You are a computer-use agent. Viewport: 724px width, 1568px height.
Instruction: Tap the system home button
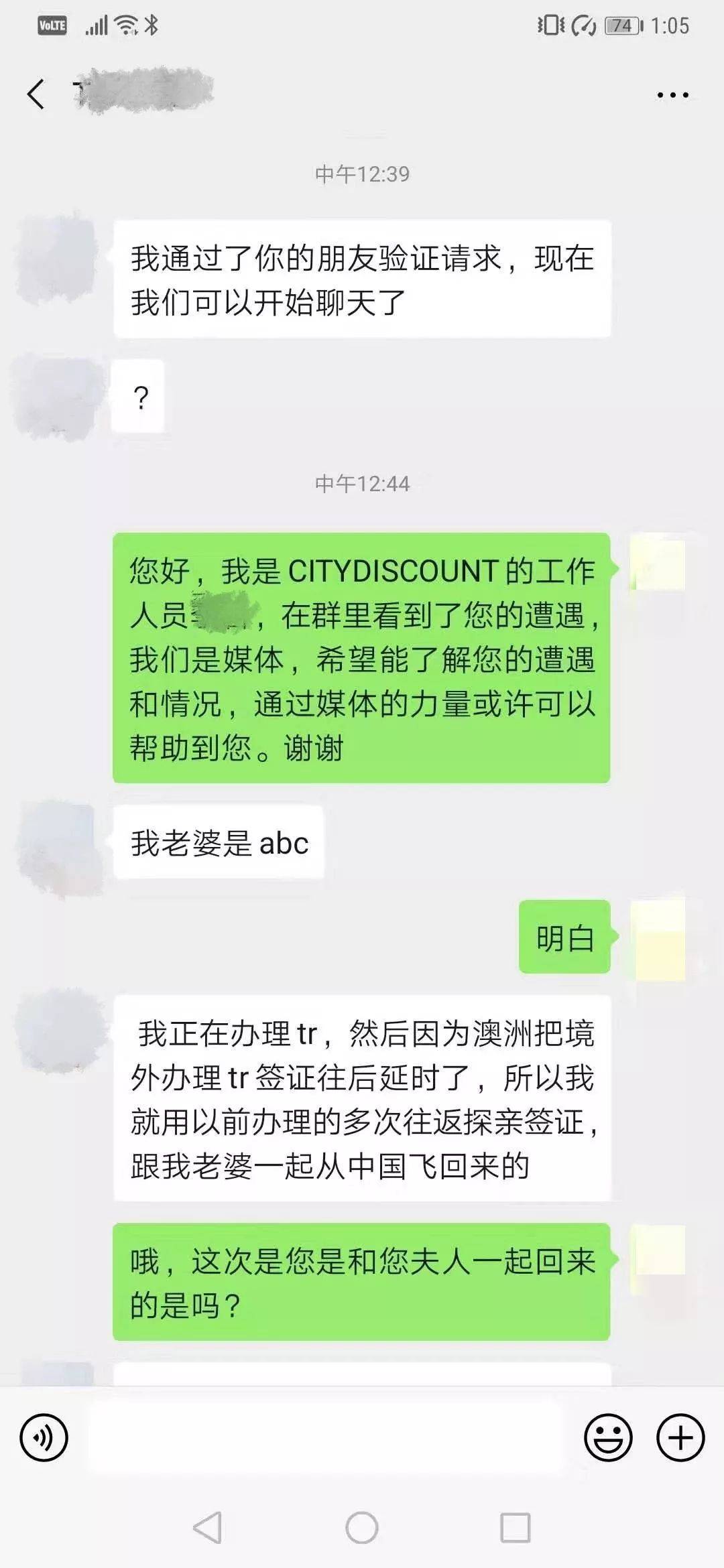pyautogui.click(x=362, y=1528)
